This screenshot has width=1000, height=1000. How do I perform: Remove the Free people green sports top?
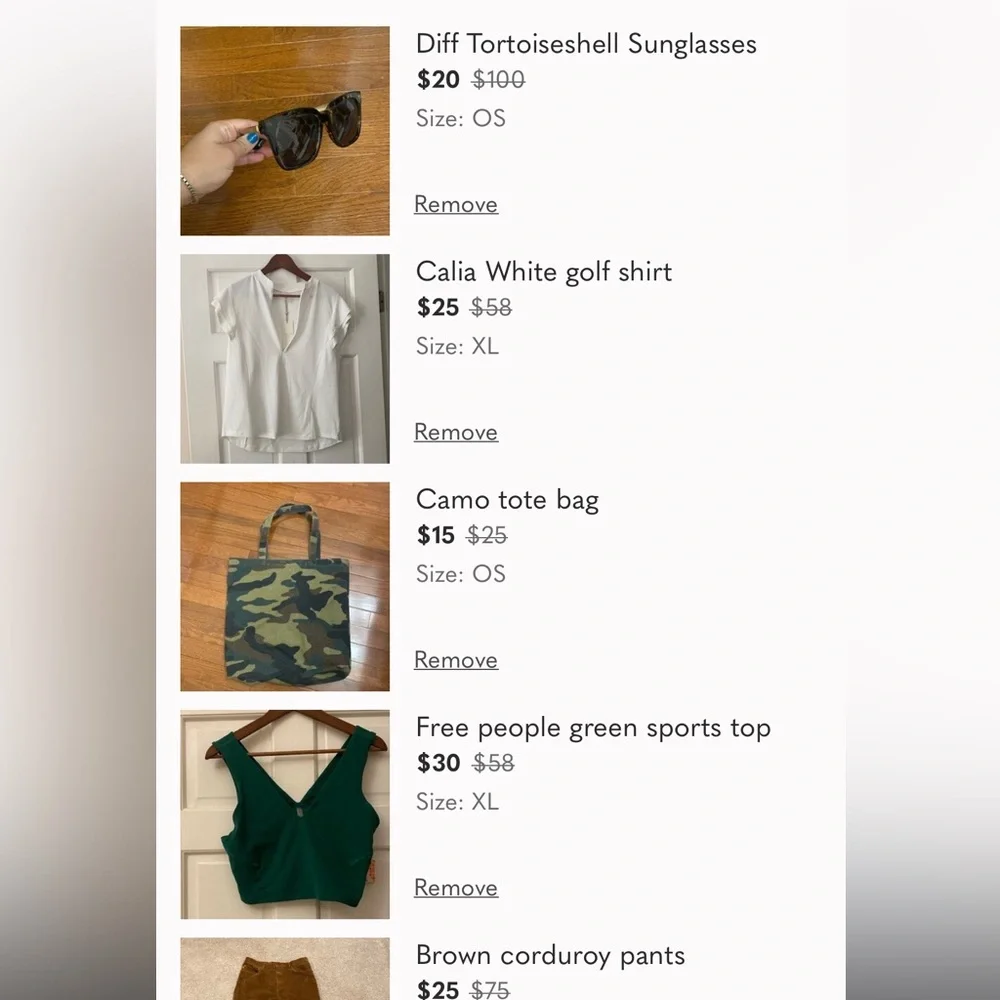tap(456, 888)
